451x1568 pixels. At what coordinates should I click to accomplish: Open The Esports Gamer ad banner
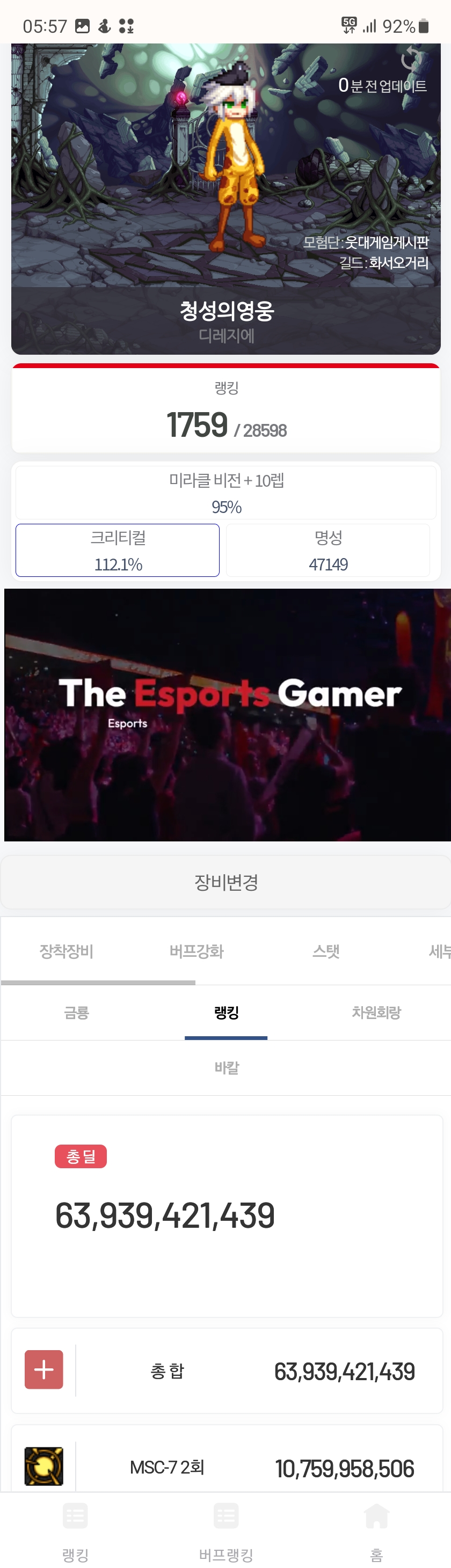point(227,715)
